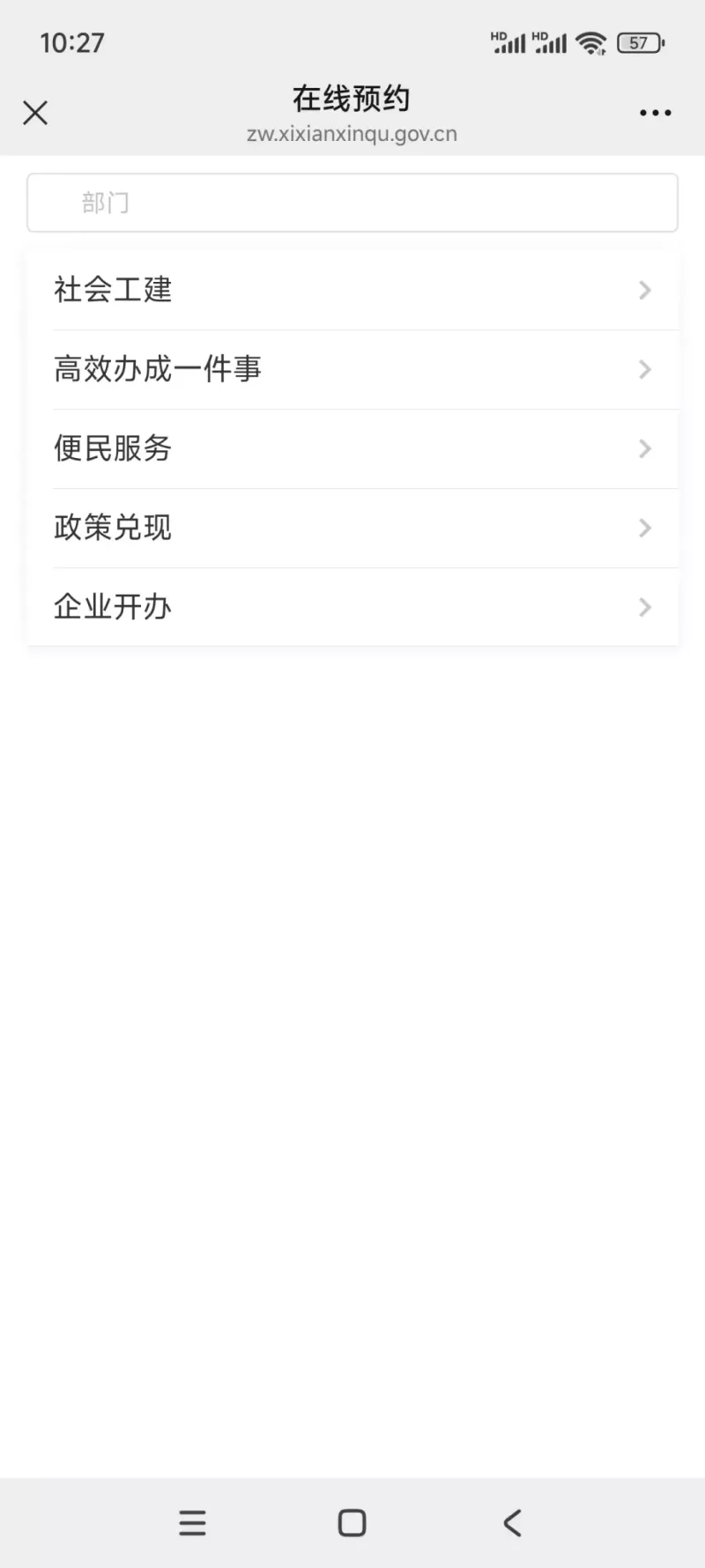The image size is (705, 1568).
Task: Tap the zw.xixianxinqu.gov.cn URL text
Action: [352, 134]
